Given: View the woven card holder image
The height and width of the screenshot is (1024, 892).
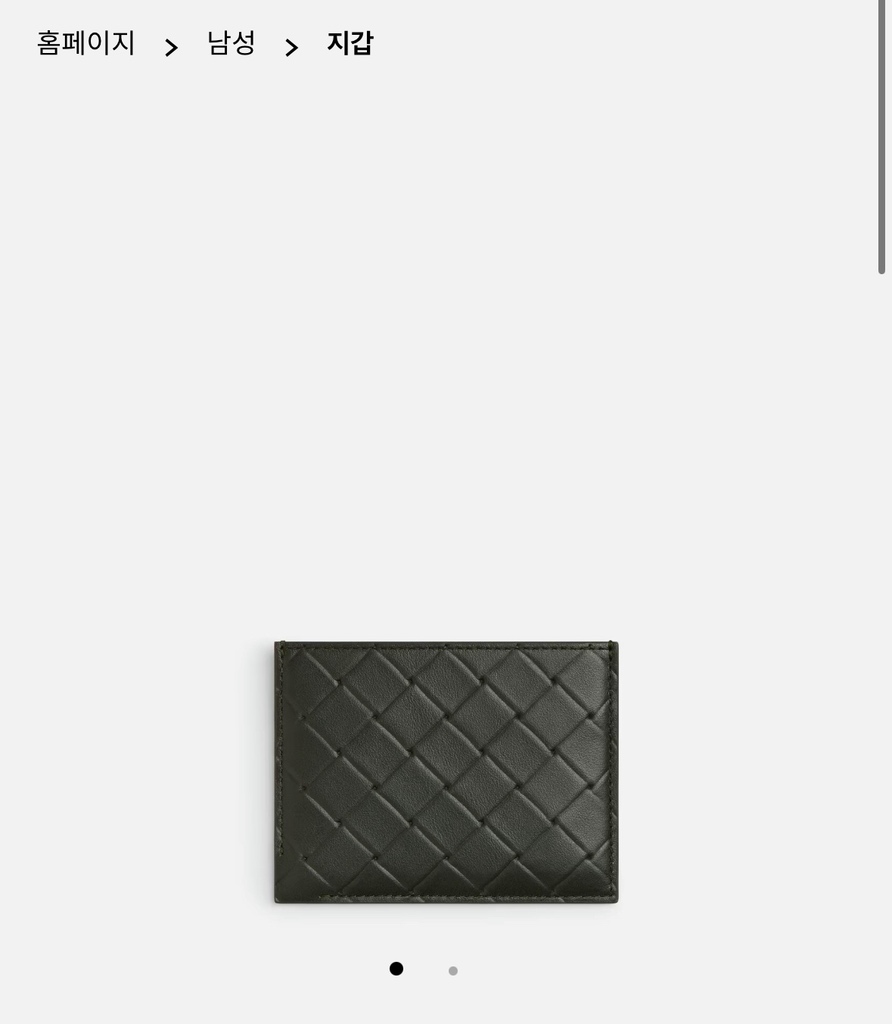Looking at the screenshot, I should [x=446, y=772].
